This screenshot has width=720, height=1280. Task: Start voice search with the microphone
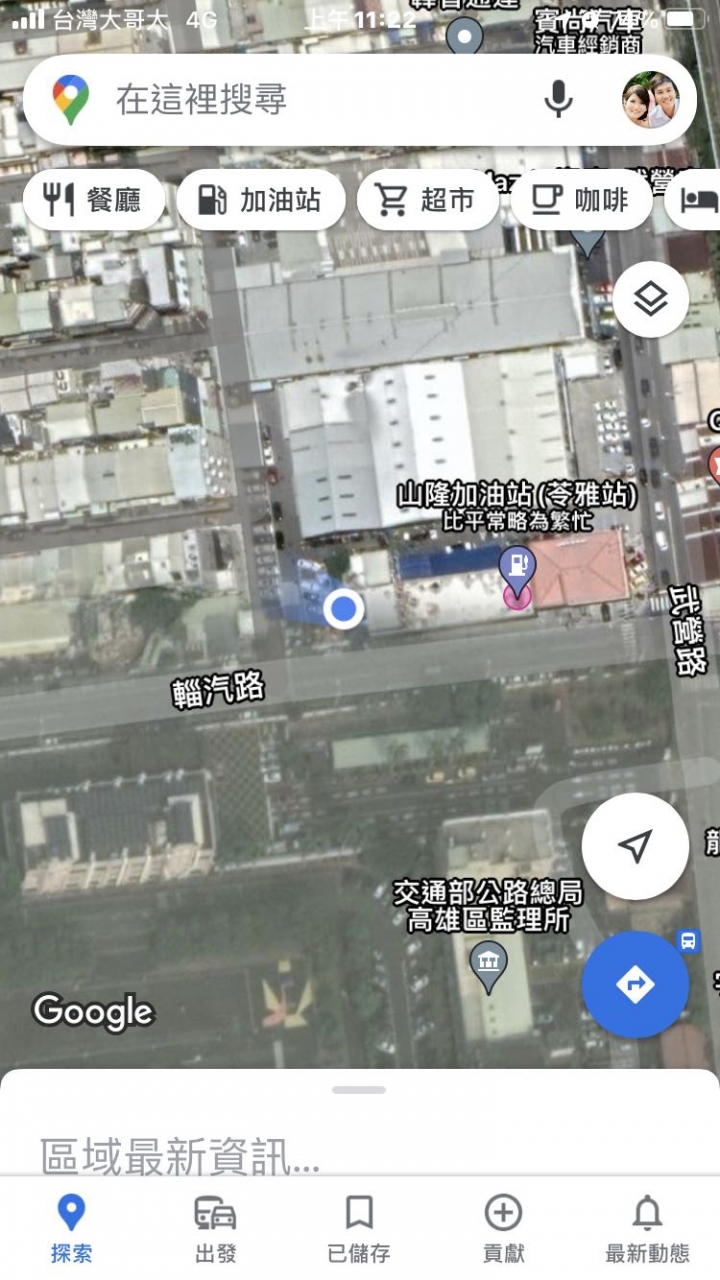pos(558,99)
